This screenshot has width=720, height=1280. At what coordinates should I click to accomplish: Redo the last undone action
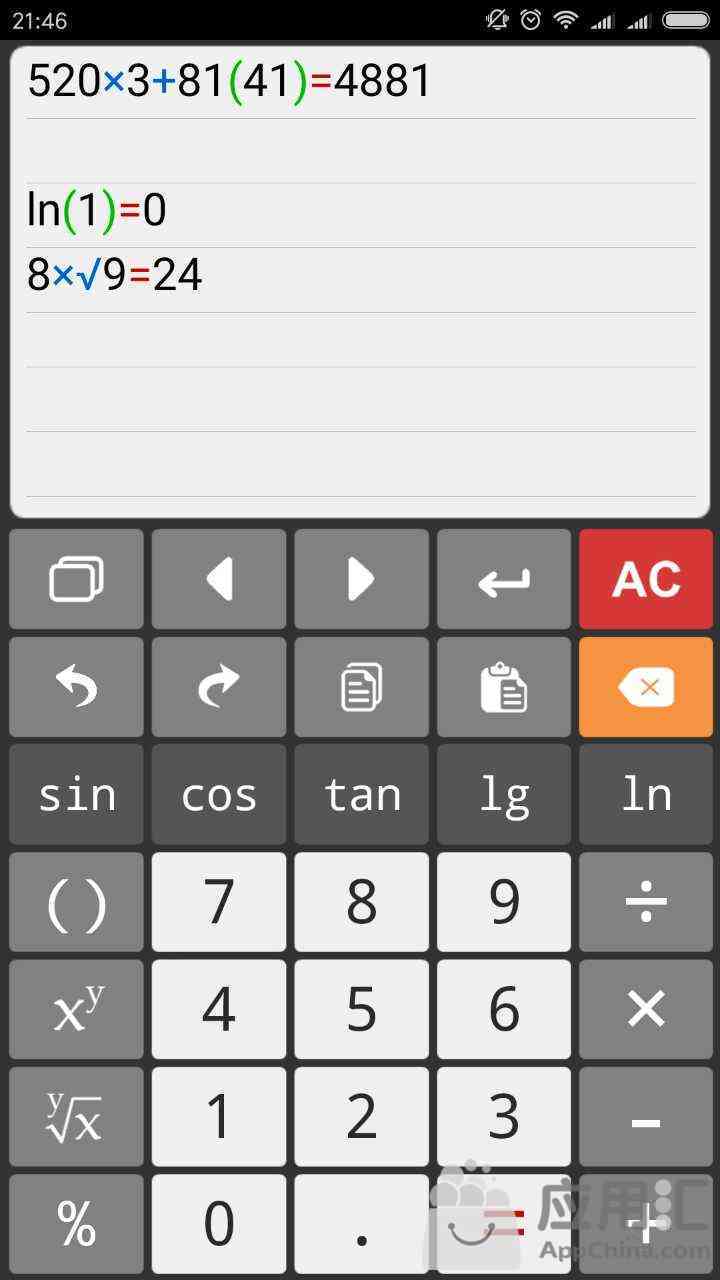[x=219, y=687]
